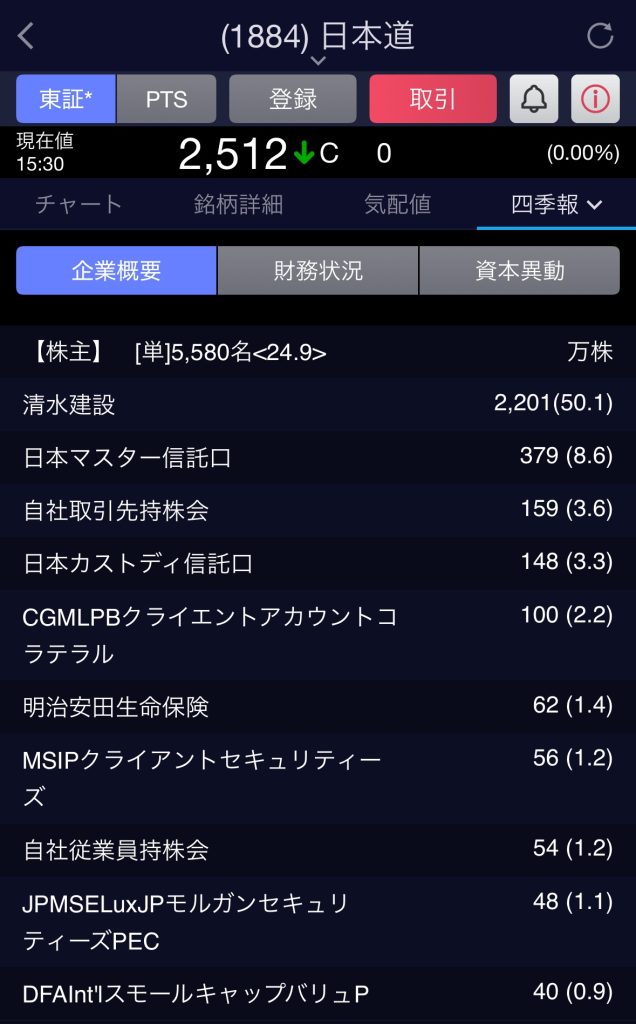The height and width of the screenshot is (1024, 636).
Task: Refresh the stock quote
Action: coord(600,37)
